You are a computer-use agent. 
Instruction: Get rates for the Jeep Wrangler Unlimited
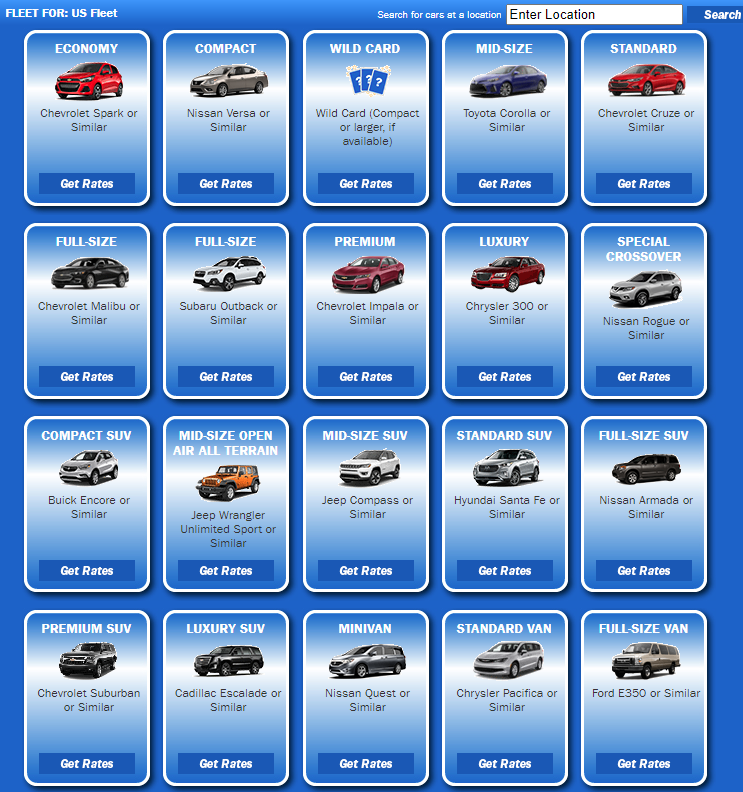pos(226,571)
